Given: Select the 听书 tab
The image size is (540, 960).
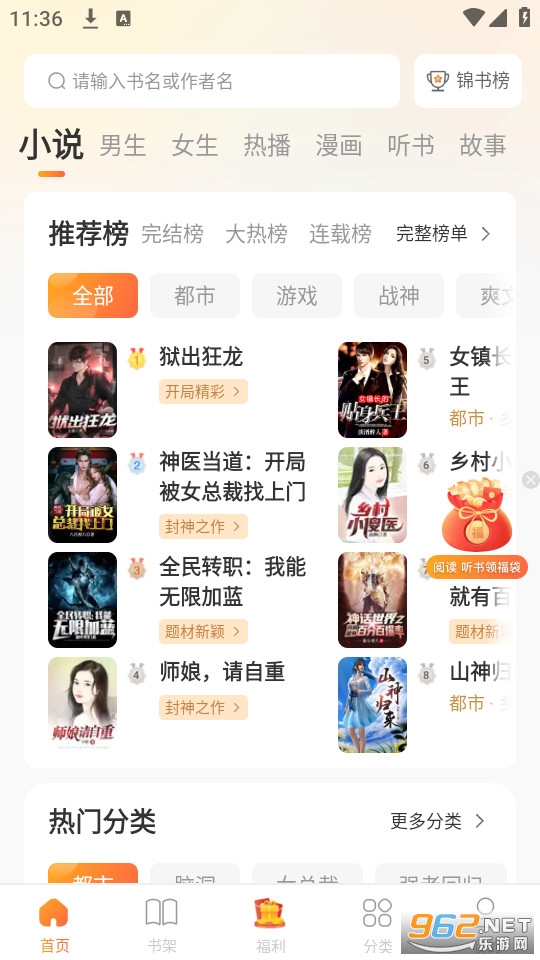Looking at the screenshot, I should 411,146.
